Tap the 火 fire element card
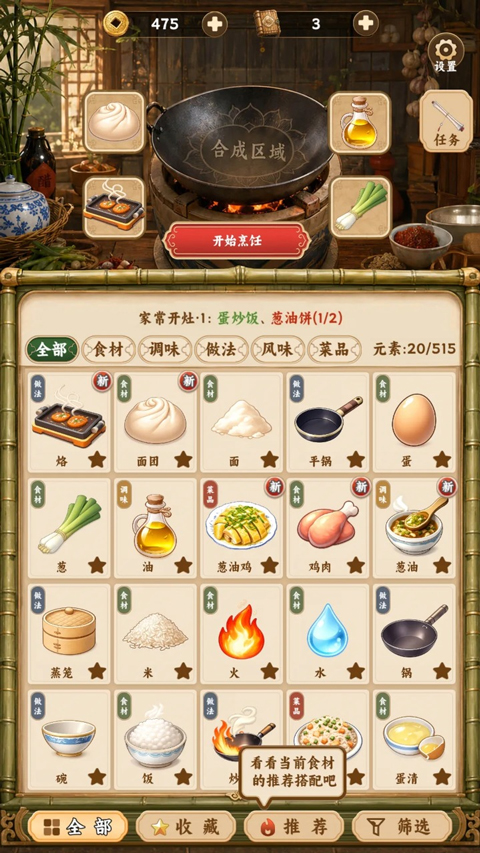The height and width of the screenshot is (853, 480). (242, 634)
